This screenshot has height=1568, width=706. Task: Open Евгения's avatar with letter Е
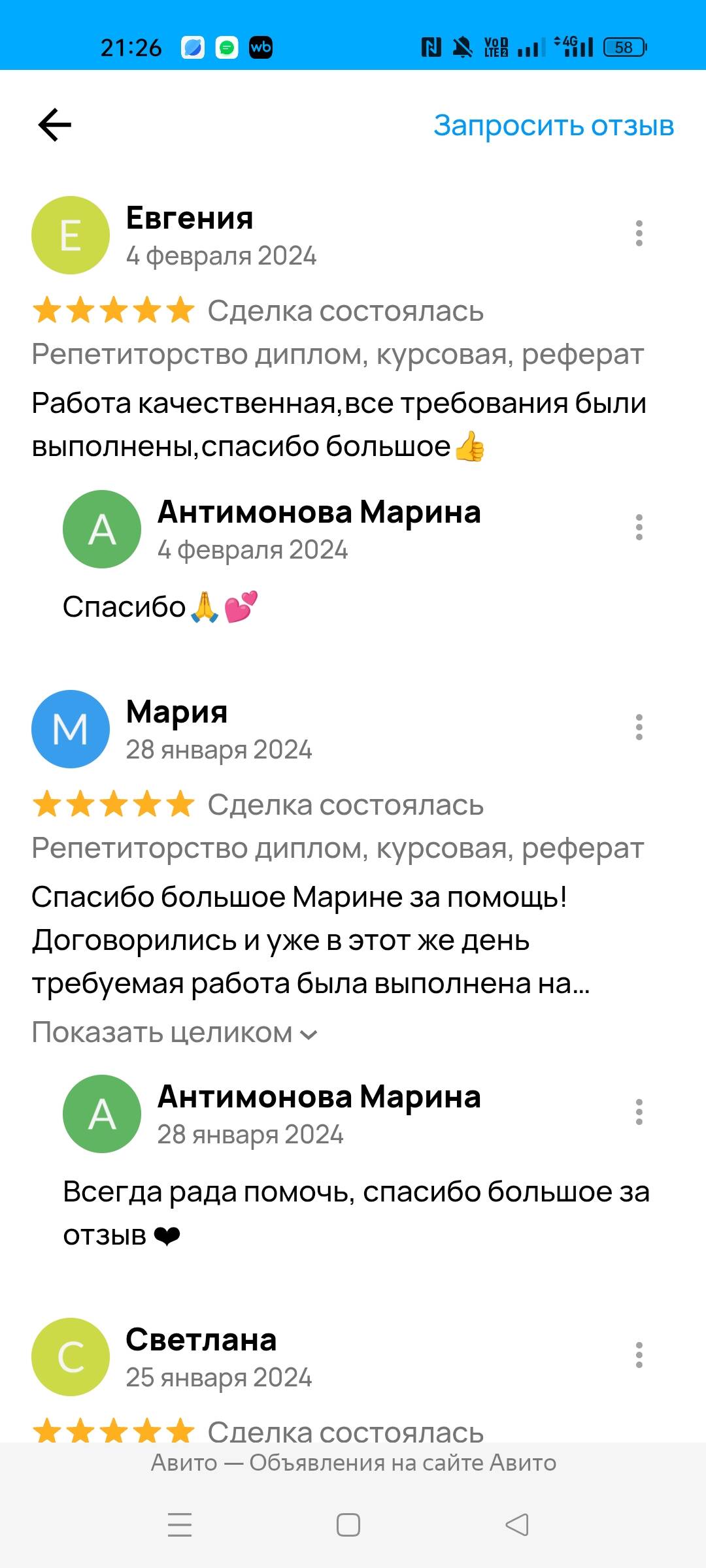click(72, 235)
